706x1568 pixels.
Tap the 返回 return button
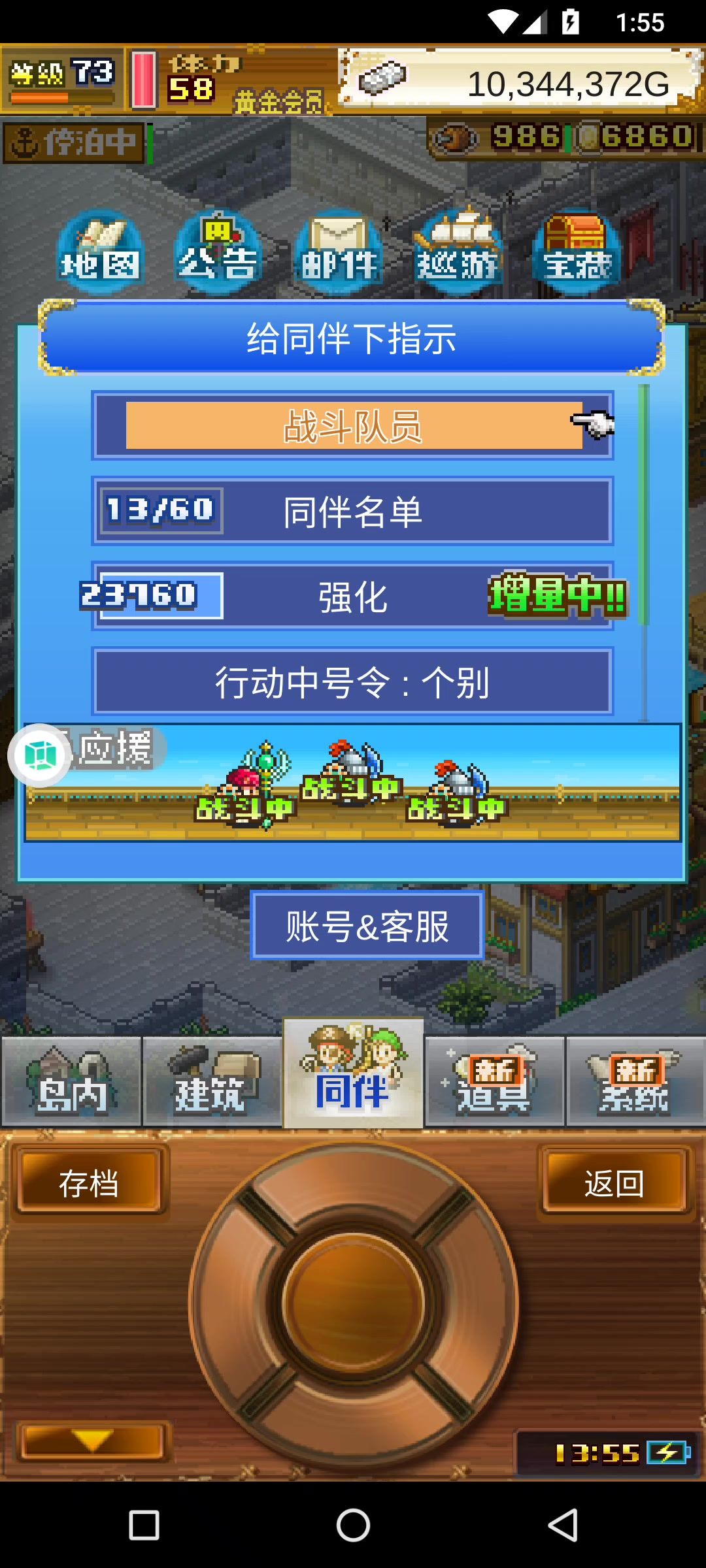[x=614, y=1183]
